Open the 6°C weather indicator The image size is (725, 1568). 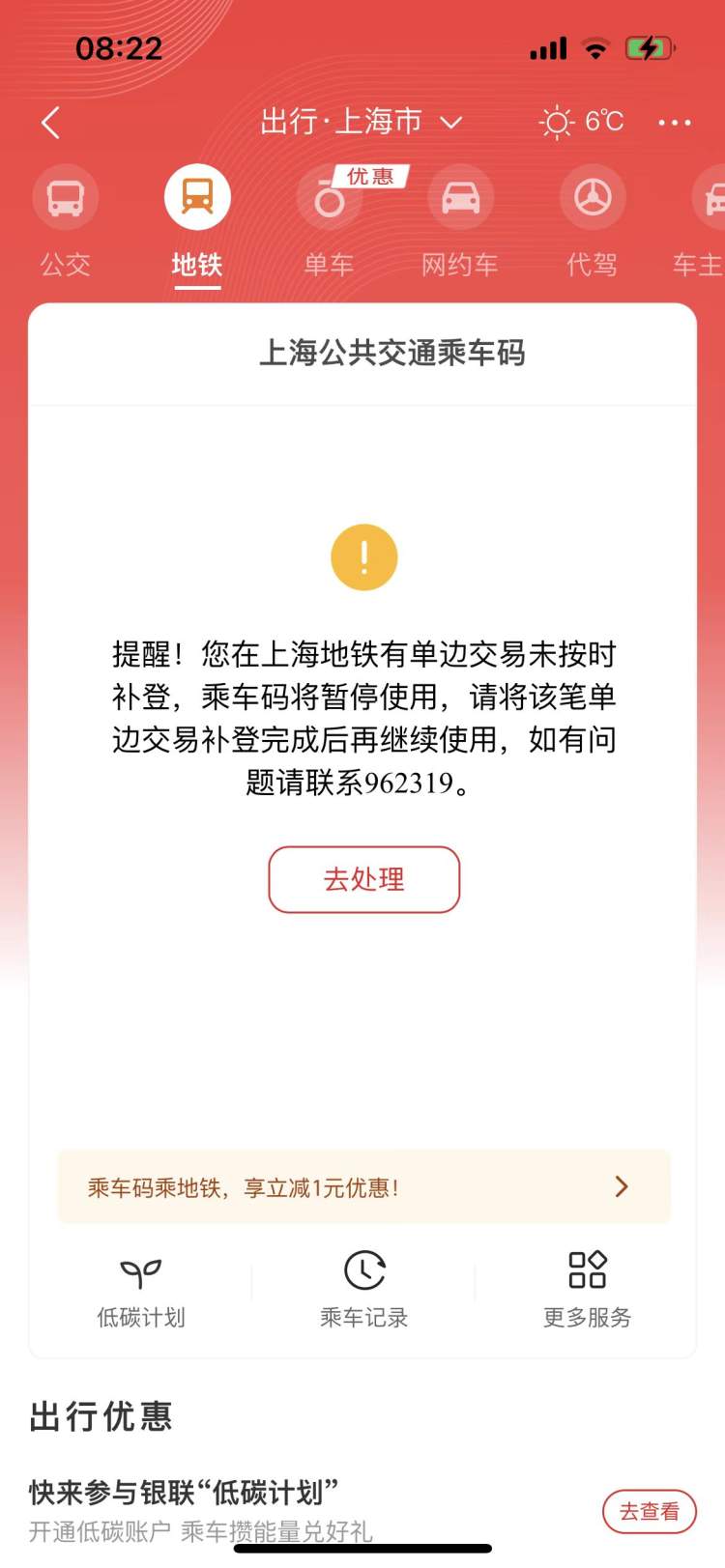click(x=582, y=122)
